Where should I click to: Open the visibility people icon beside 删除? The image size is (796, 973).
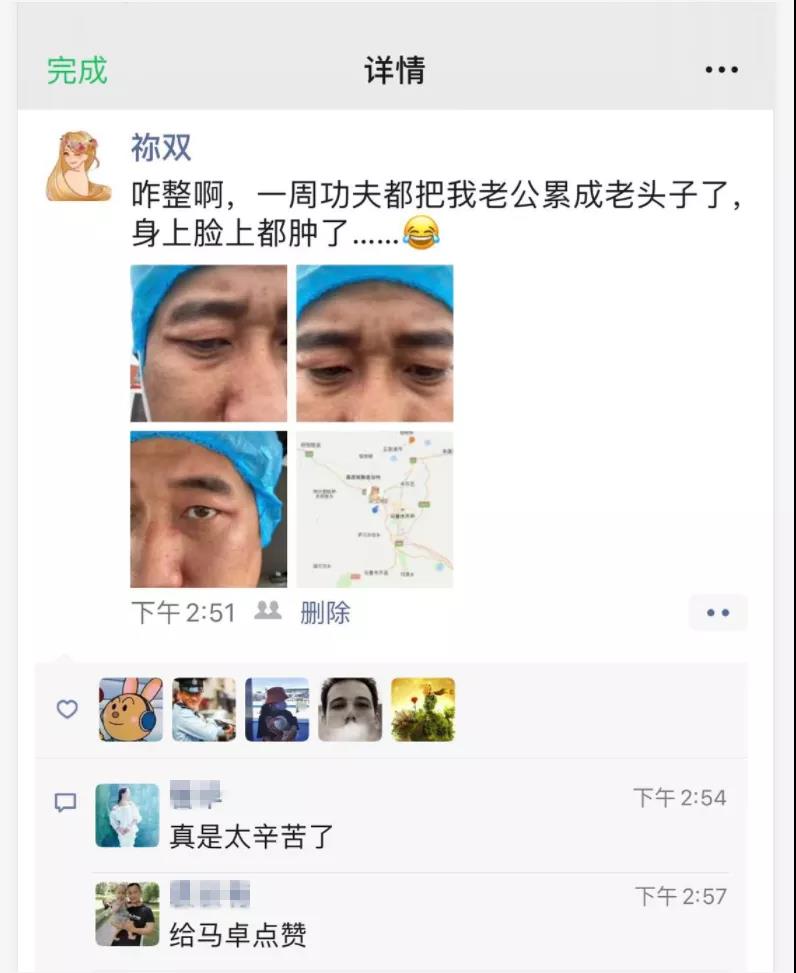pyautogui.click(x=268, y=611)
